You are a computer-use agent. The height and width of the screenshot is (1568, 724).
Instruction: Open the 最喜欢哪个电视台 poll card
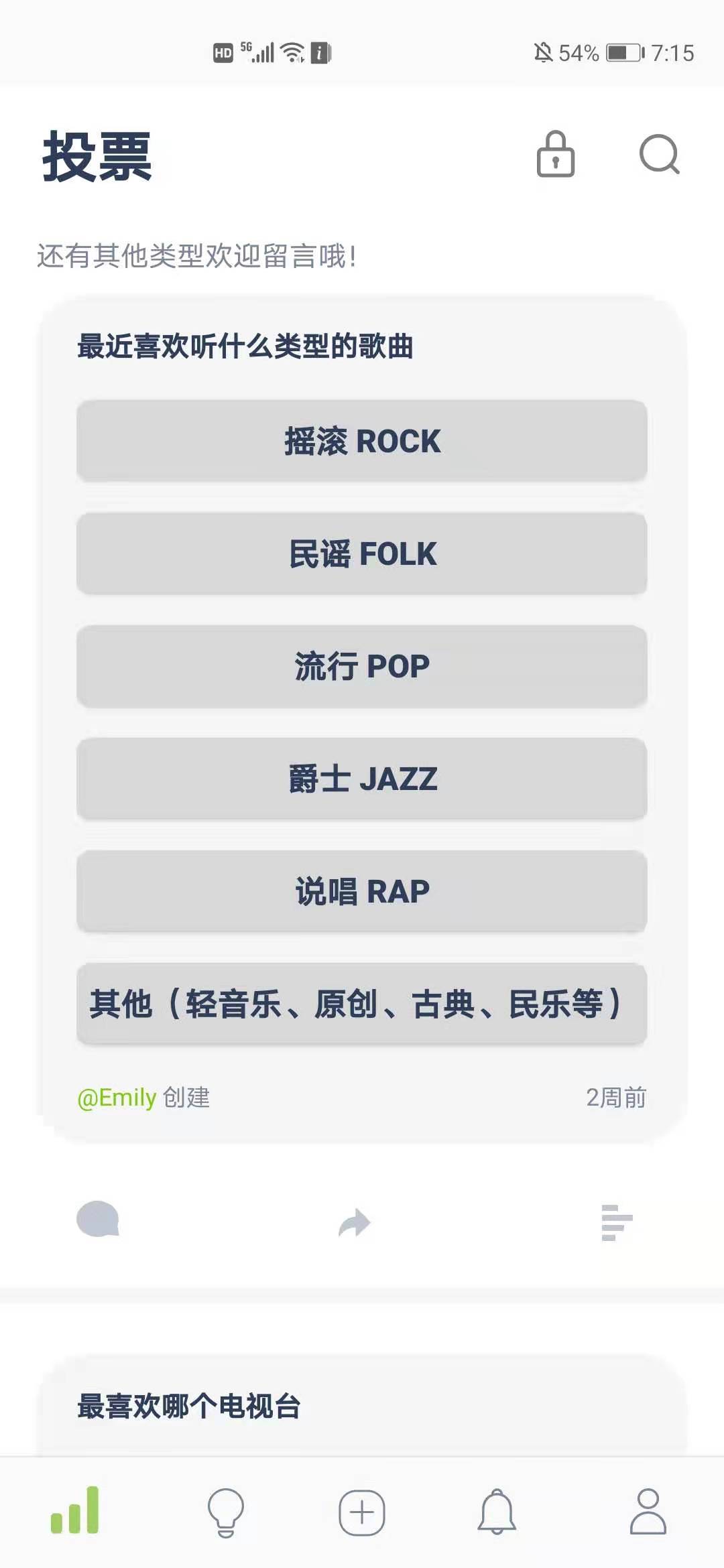coord(362,1405)
